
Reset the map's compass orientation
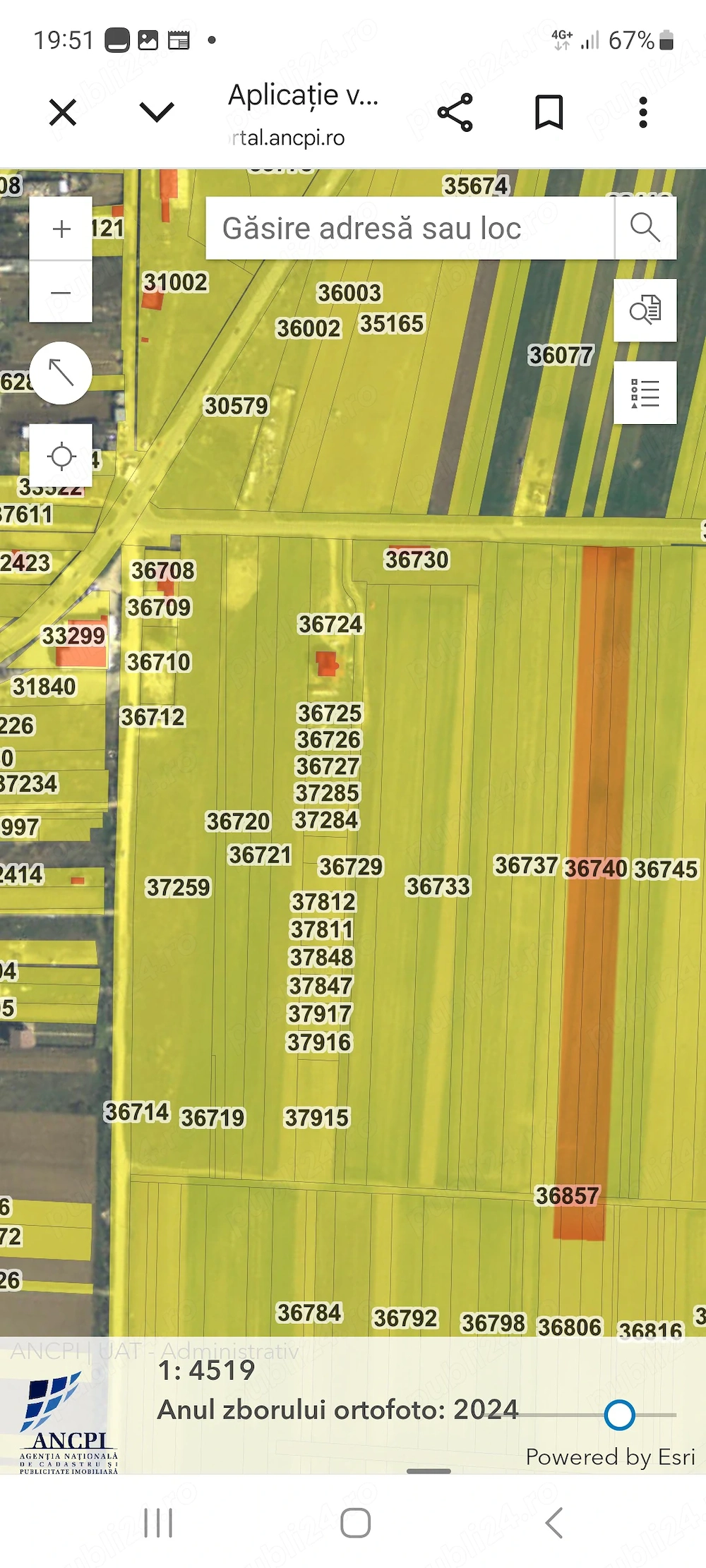pos(61,373)
